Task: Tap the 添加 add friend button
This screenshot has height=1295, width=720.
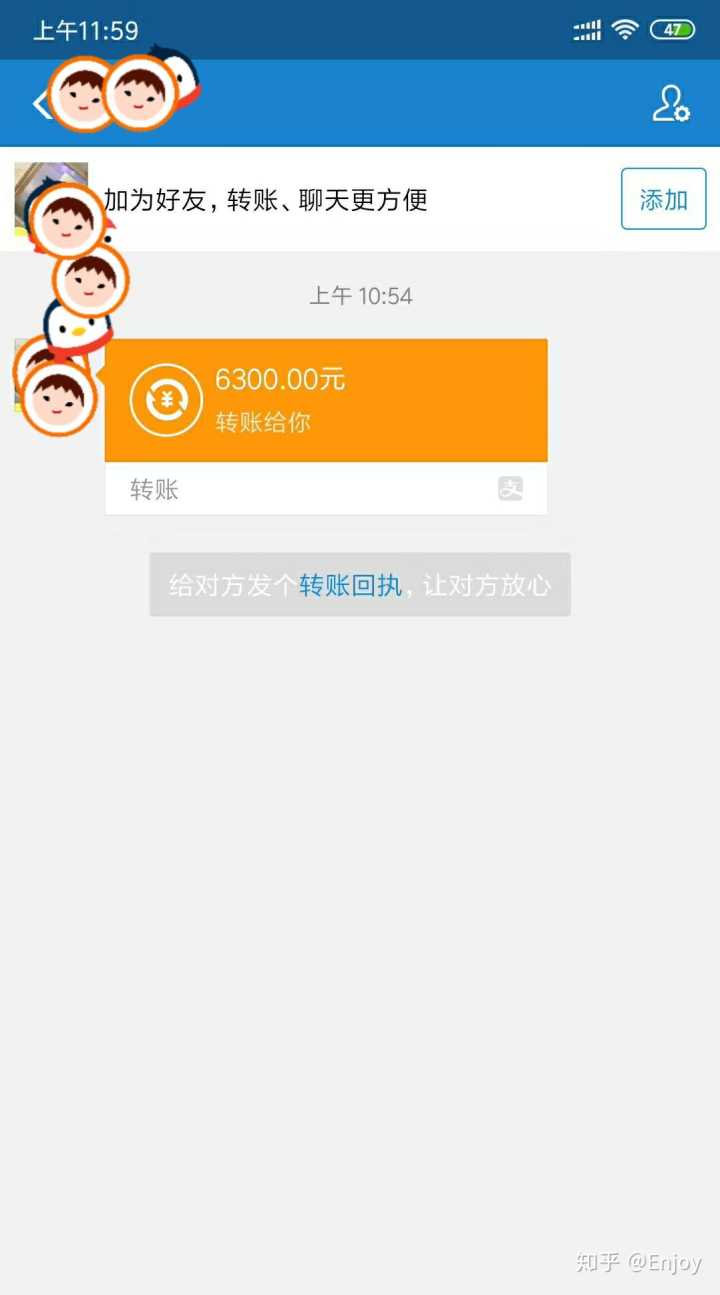Action: (663, 199)
